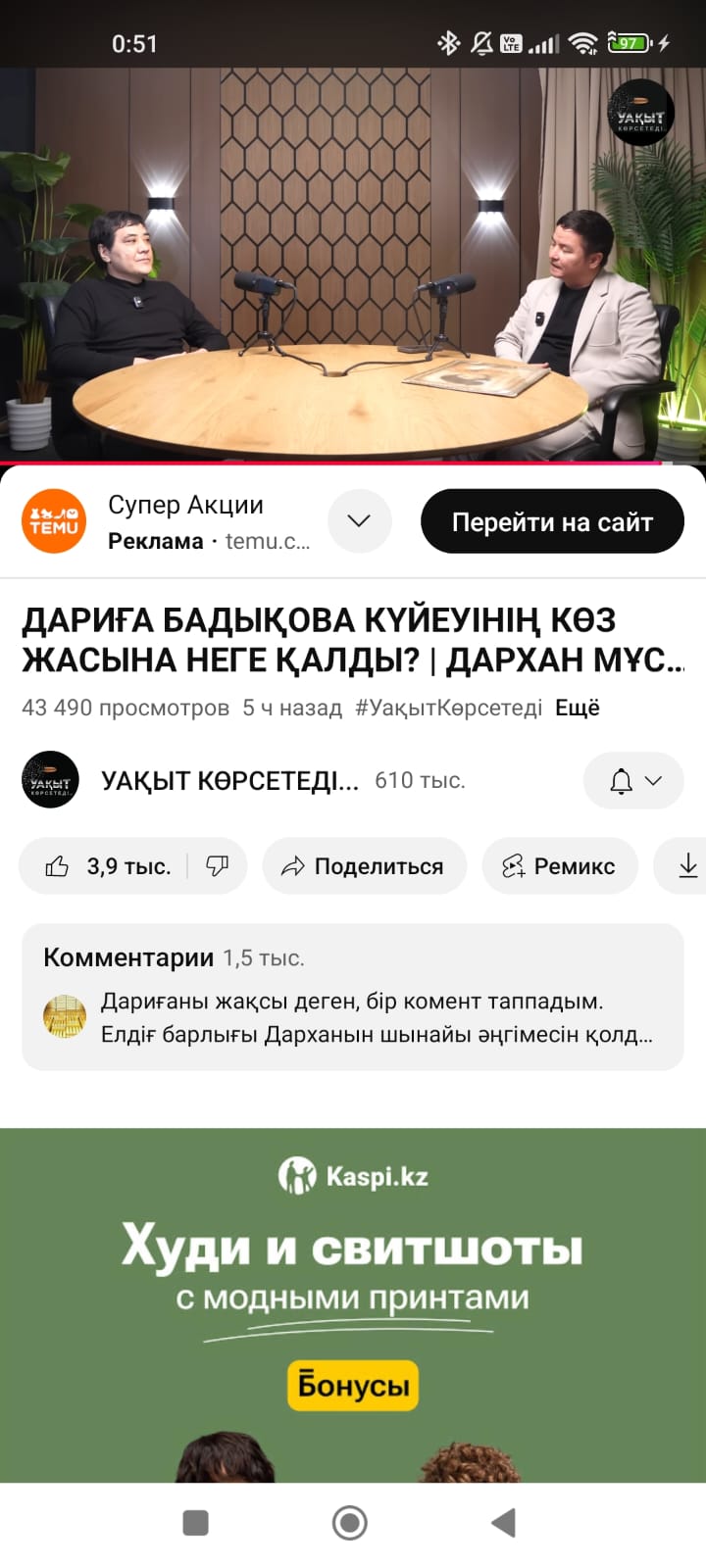Image resolution: width=706 pixels, height=1568 pixels.
Task: Tap Перейти на сайт on the ad
Action: click(552, 521)
